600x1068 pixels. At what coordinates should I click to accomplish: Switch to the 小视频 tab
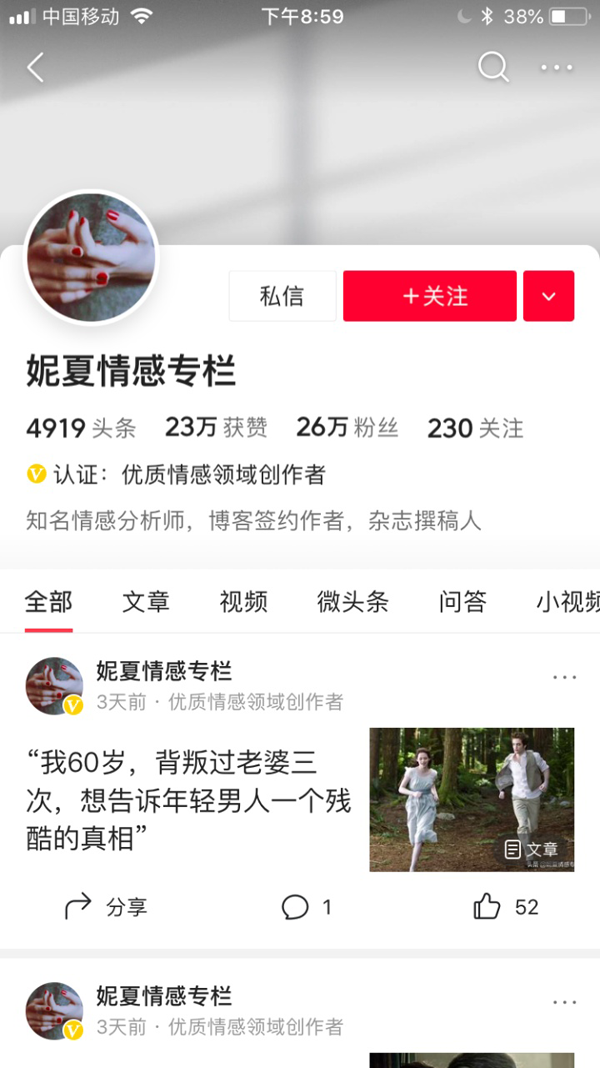(568, 602)
